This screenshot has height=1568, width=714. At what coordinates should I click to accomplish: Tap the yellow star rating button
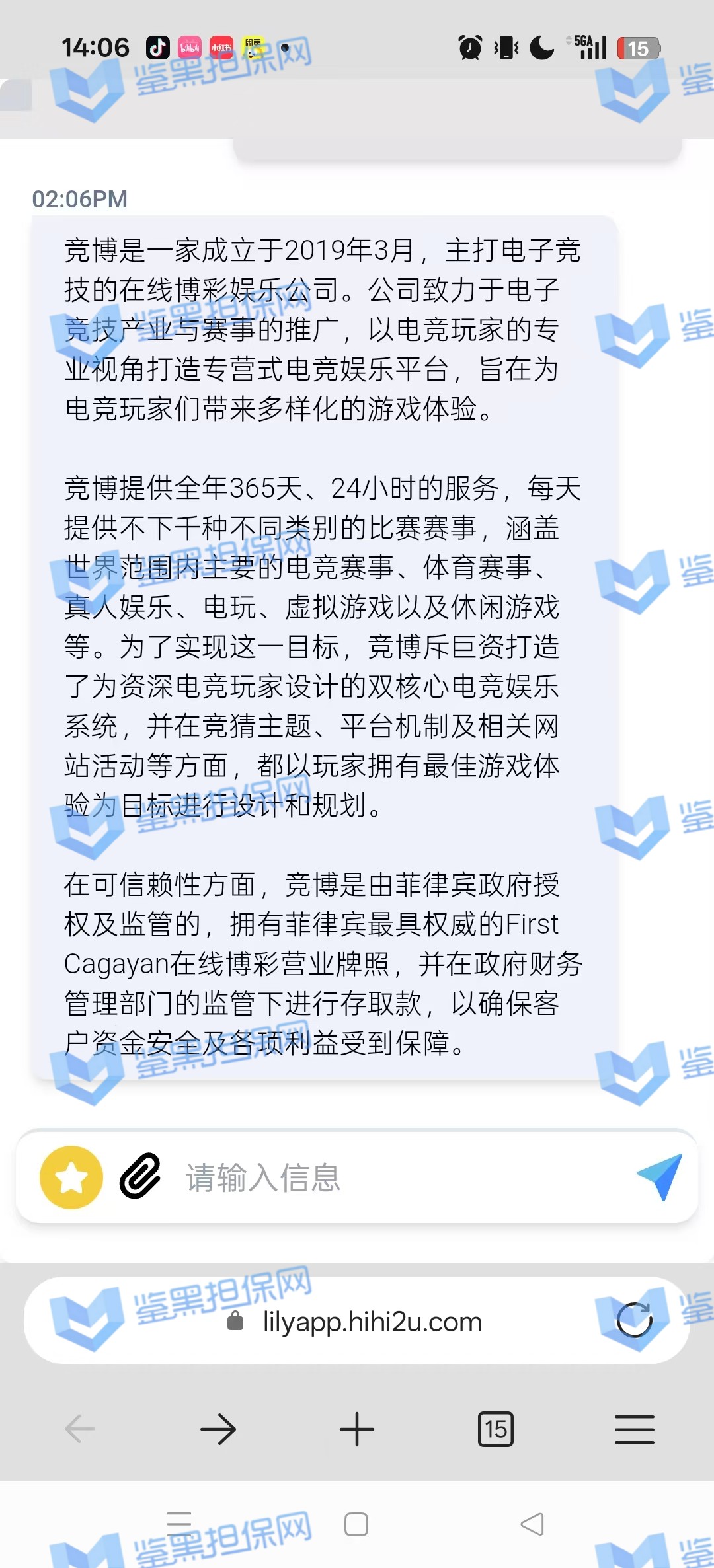[x=71, y=1177]
